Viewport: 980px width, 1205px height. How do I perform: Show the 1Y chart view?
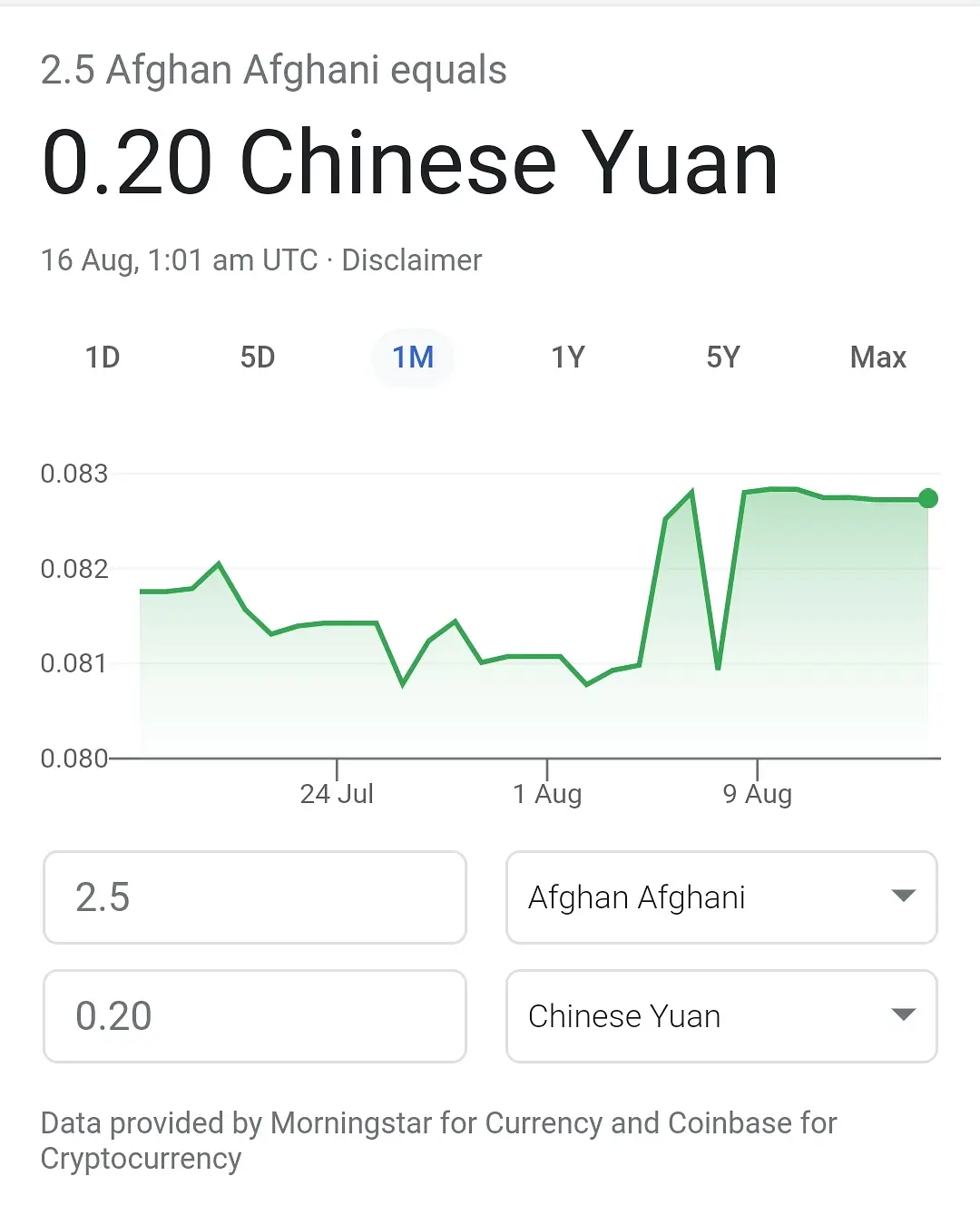click(568, 358)
